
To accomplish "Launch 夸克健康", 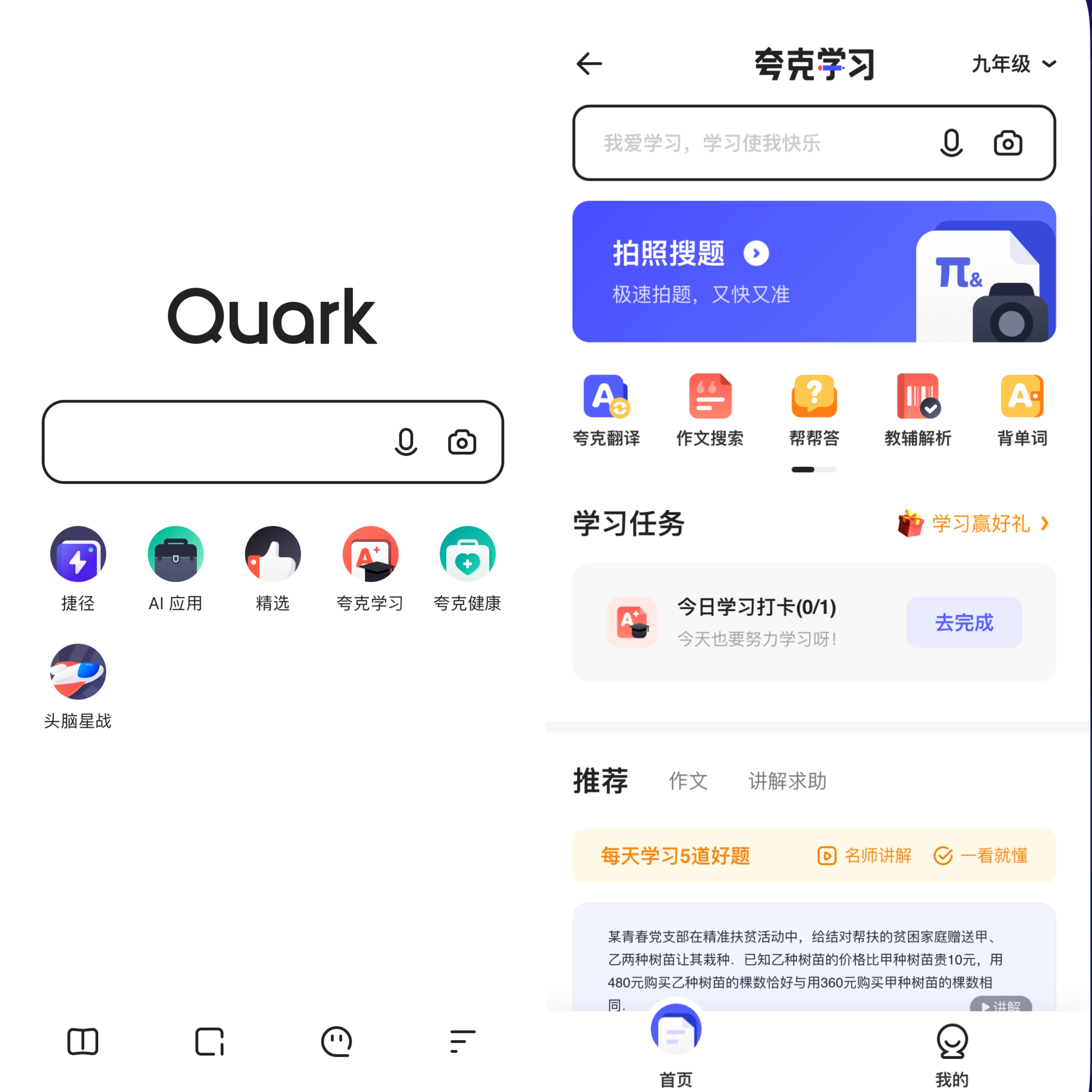I will tap(468, 555).
